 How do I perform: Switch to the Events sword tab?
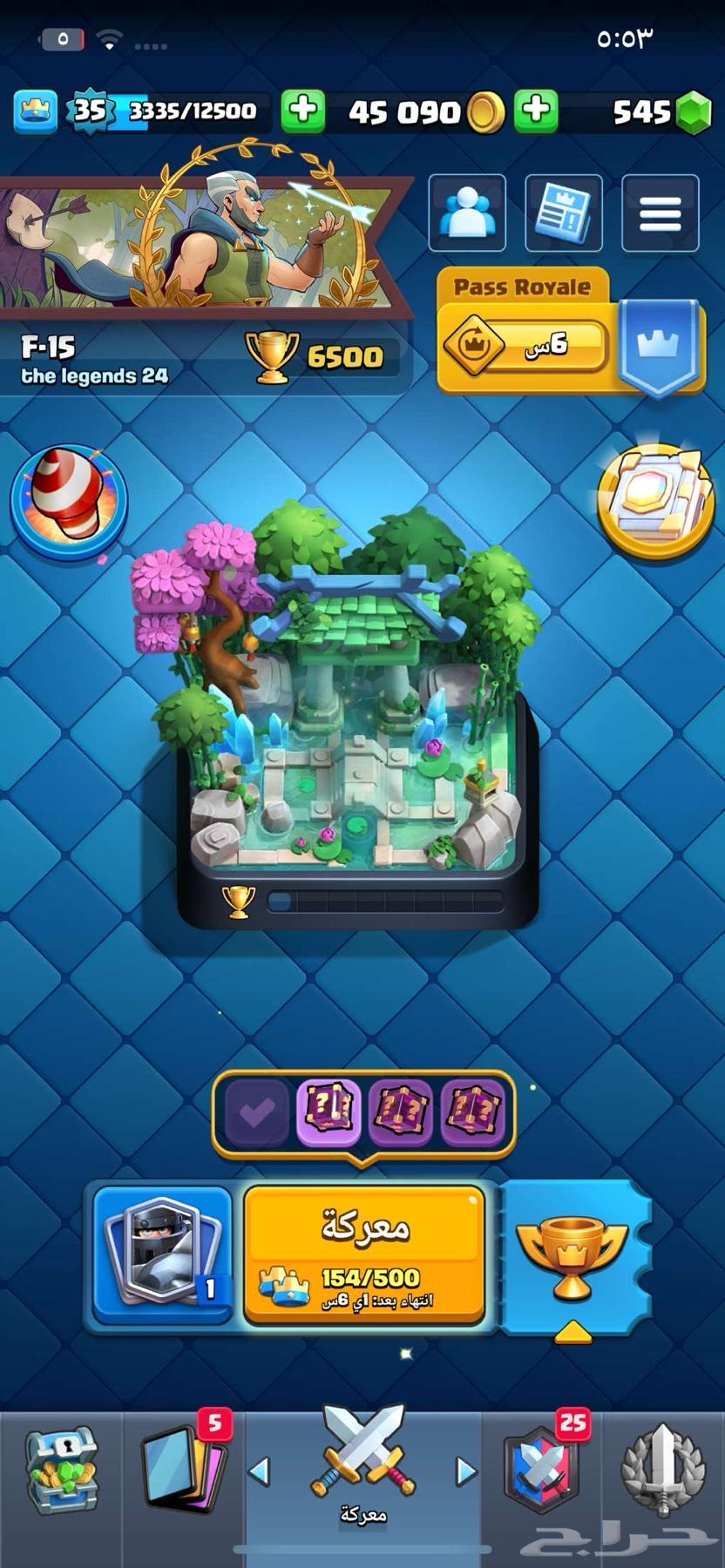tap(662, 1470)
